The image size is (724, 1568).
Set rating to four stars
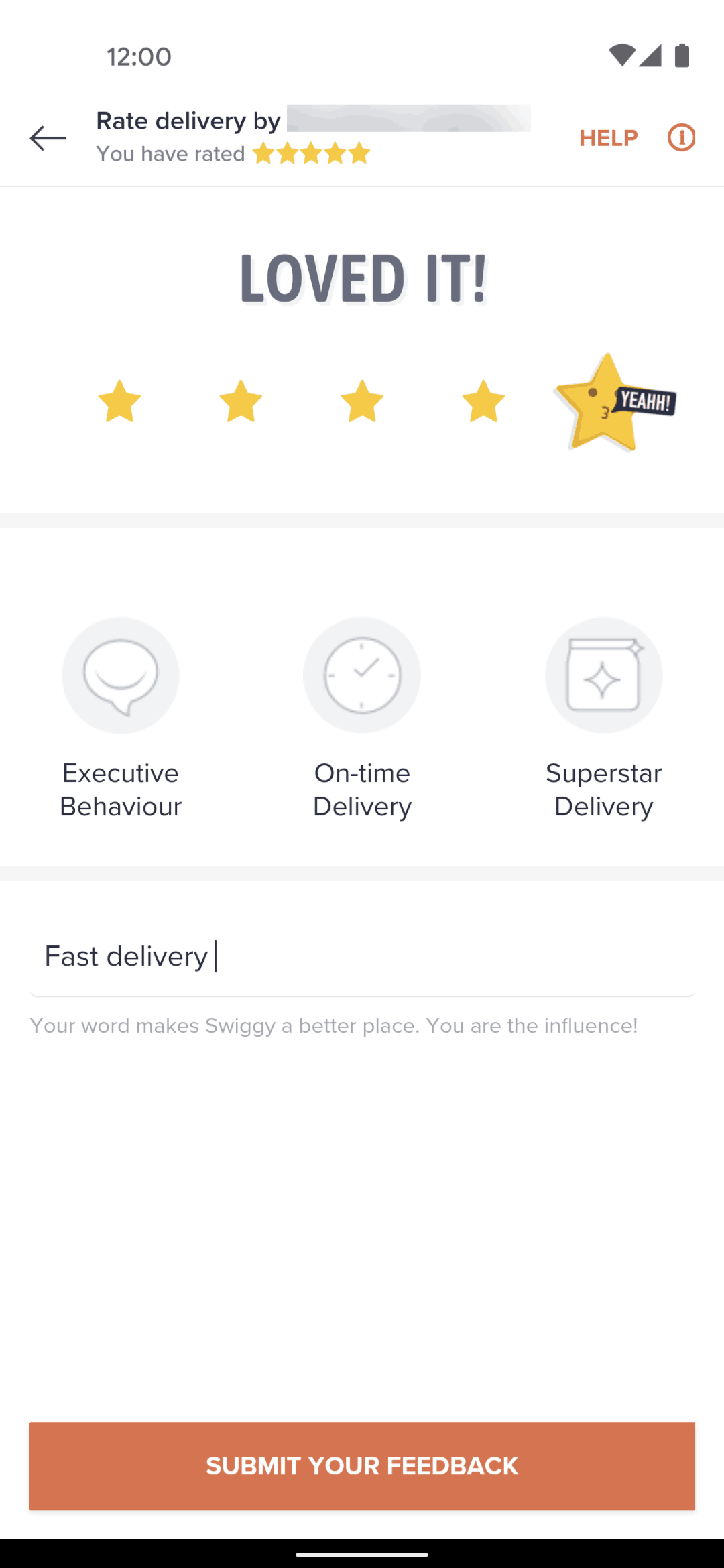coord(483,402)
